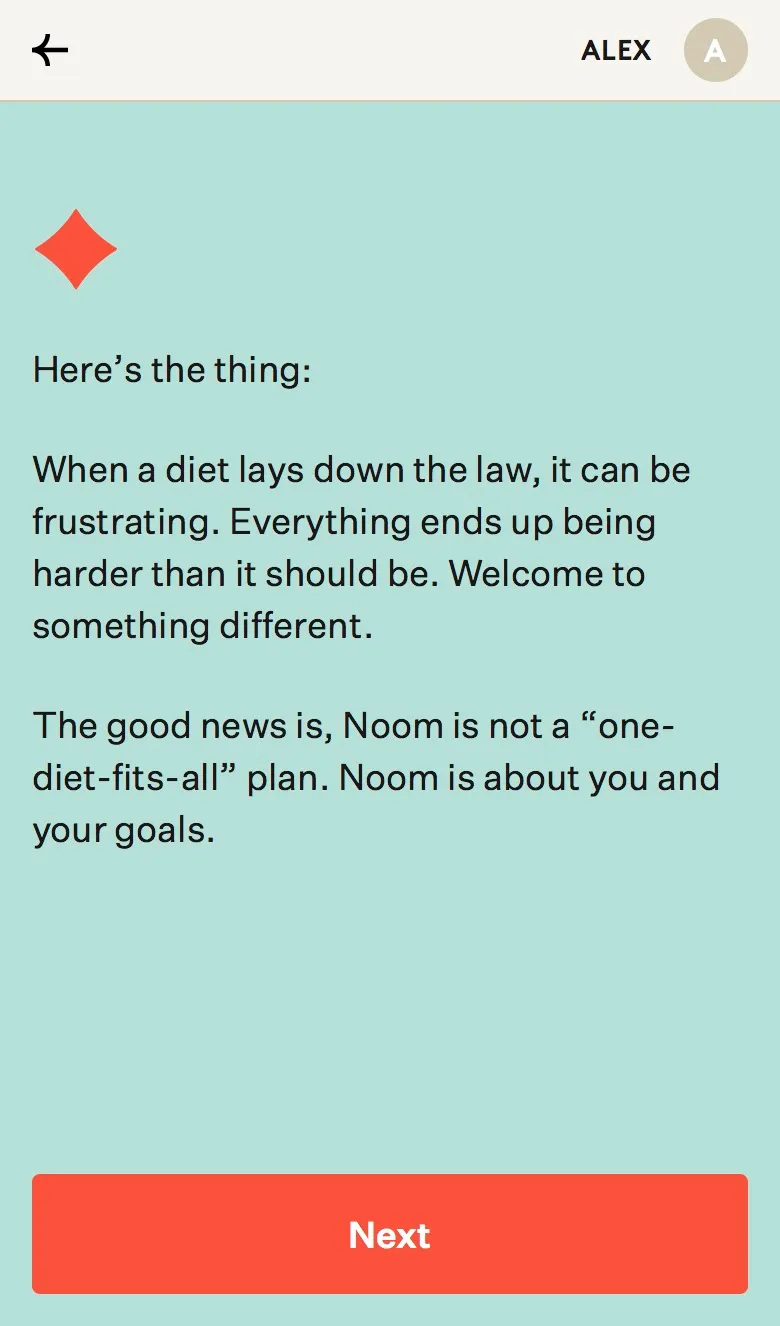The width and height of the screenshot is (780, 1326).
Task: Go back using the arrow icon
Action: 50,50
